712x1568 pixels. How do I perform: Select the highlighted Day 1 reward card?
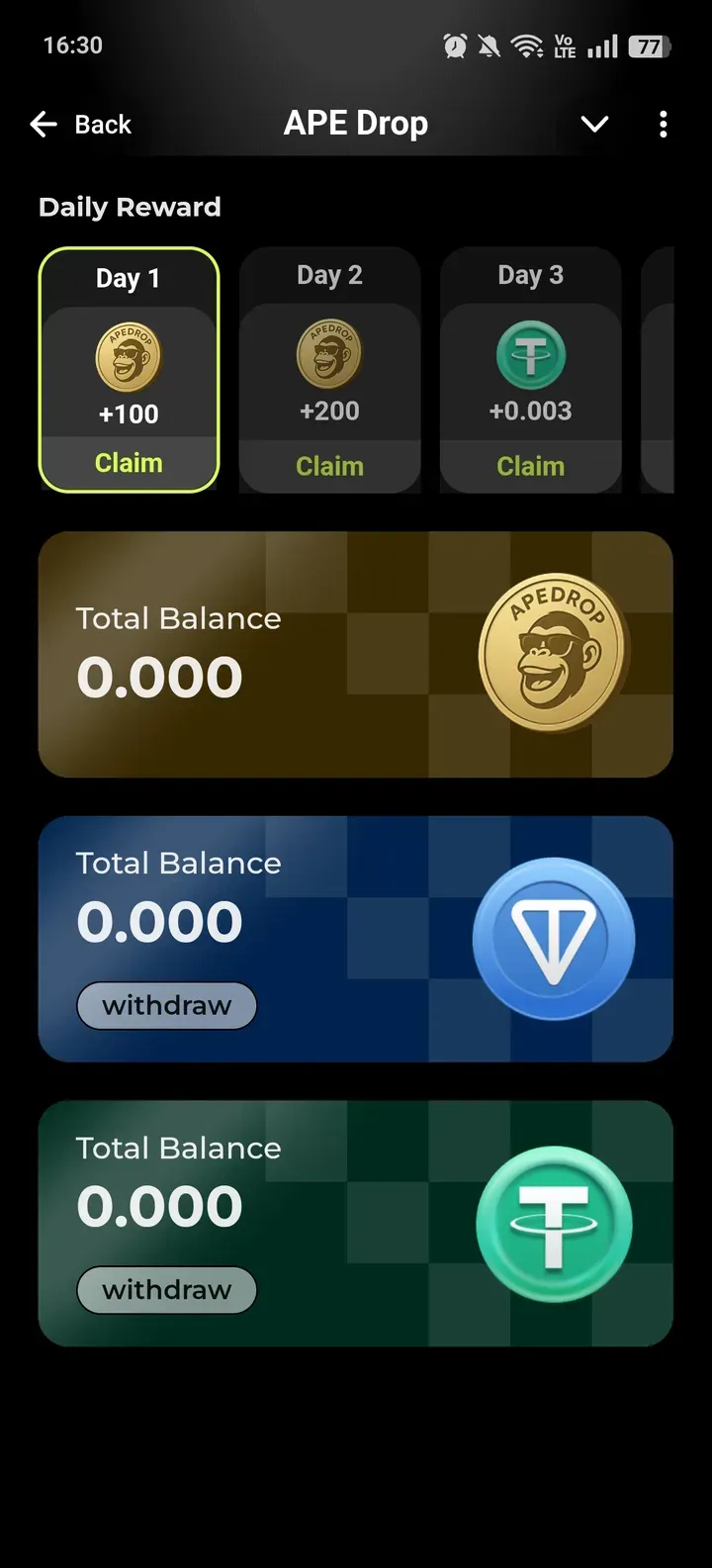pyautogui.click(x=129, y=371)
